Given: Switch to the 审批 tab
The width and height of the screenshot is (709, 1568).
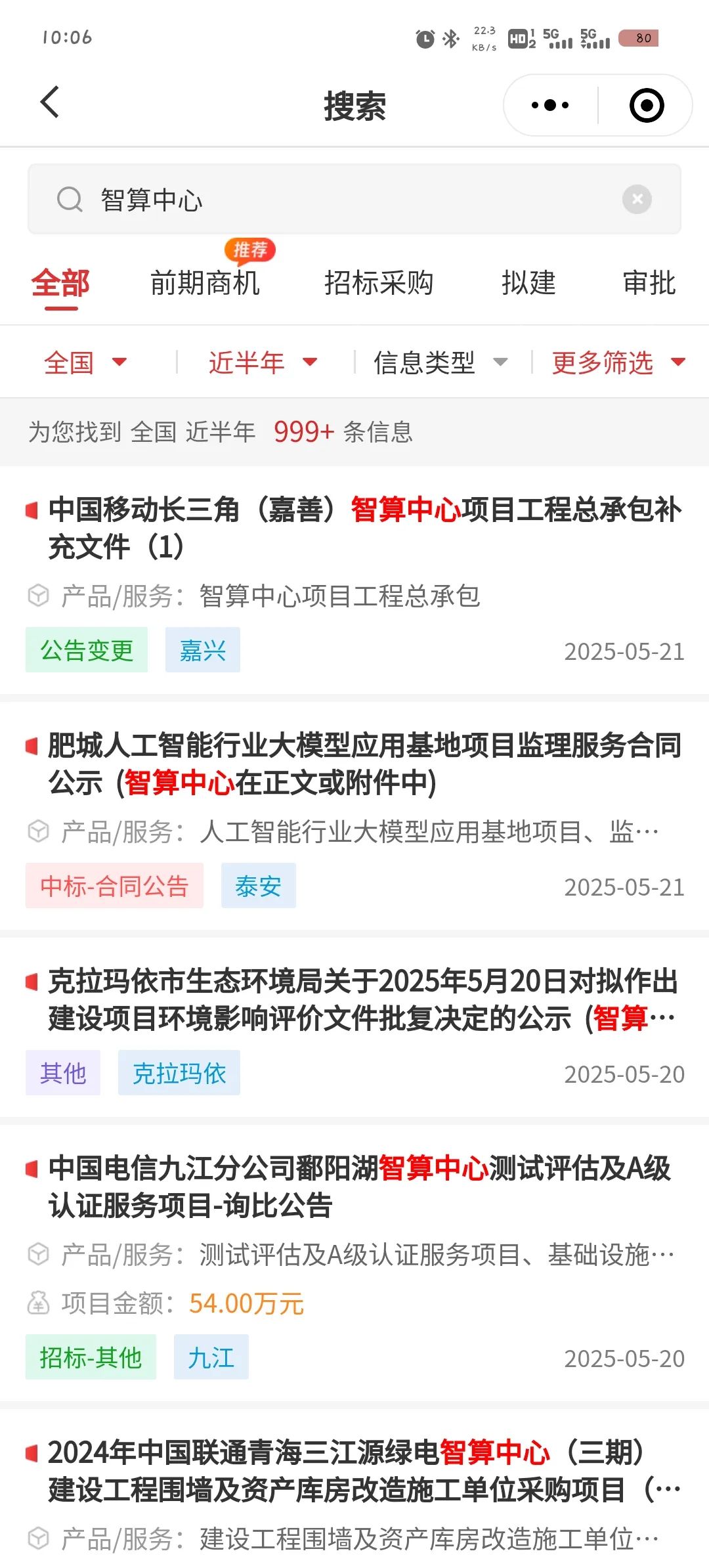Looking at the screenshot, I should pos(649,283).
